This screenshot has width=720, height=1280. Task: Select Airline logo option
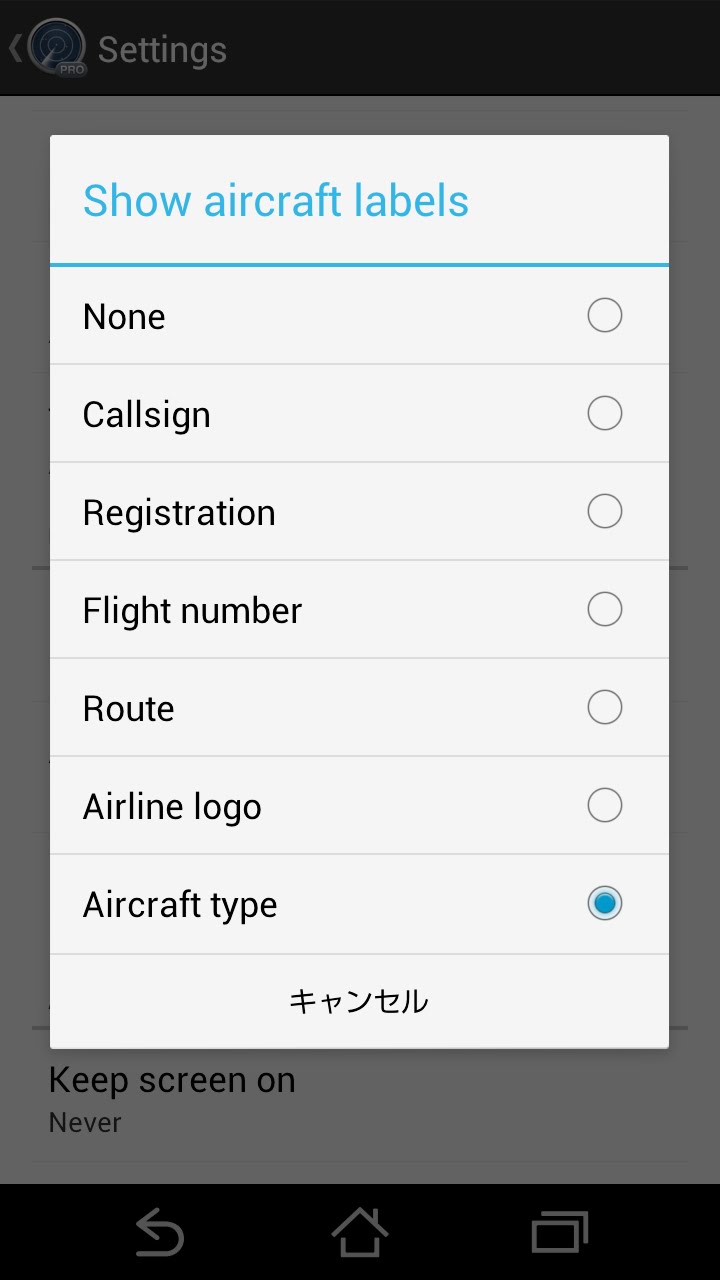(x=359, y=806)
